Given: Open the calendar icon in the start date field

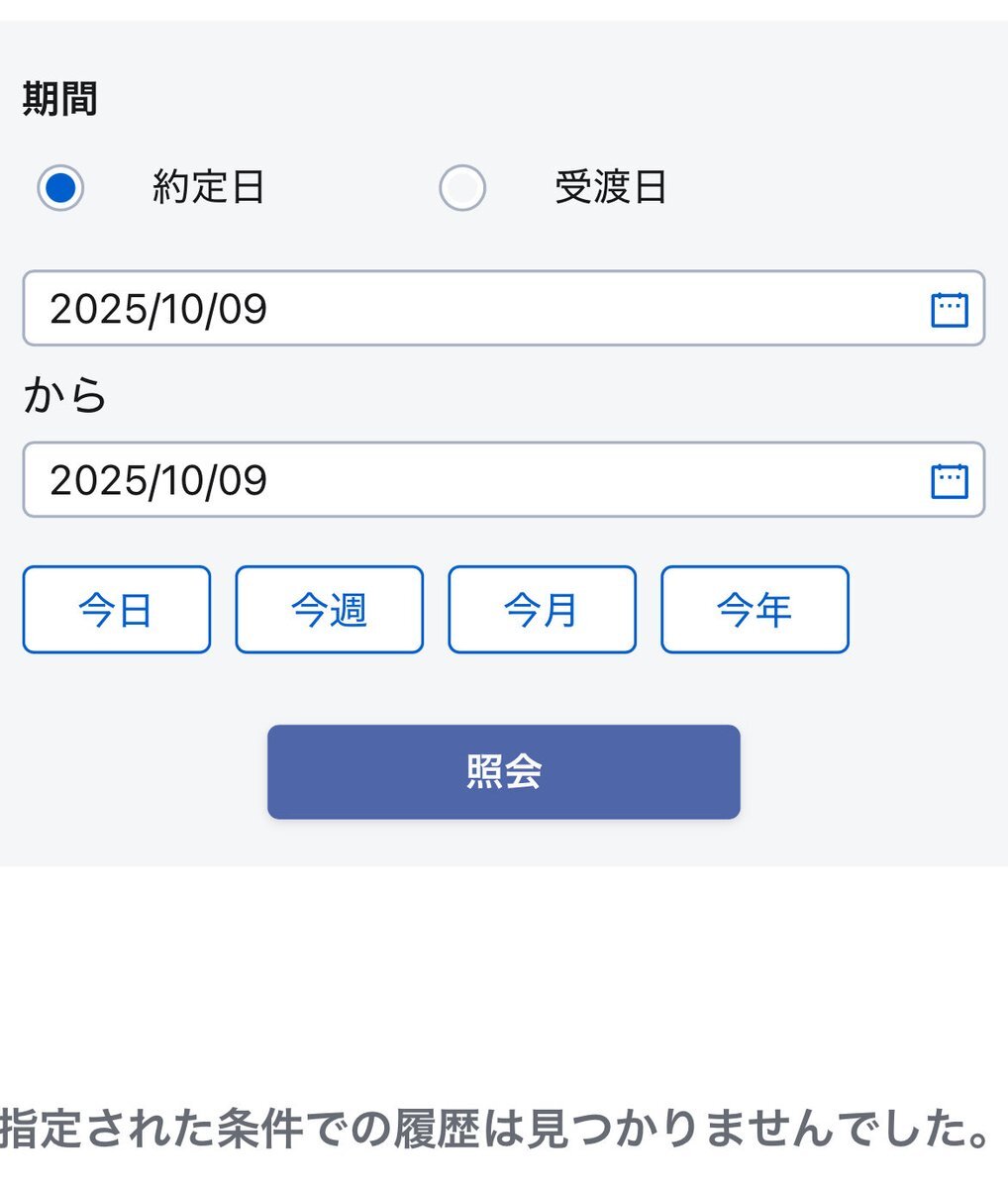Looking at the screenshot, I should (x=949, y=310).
